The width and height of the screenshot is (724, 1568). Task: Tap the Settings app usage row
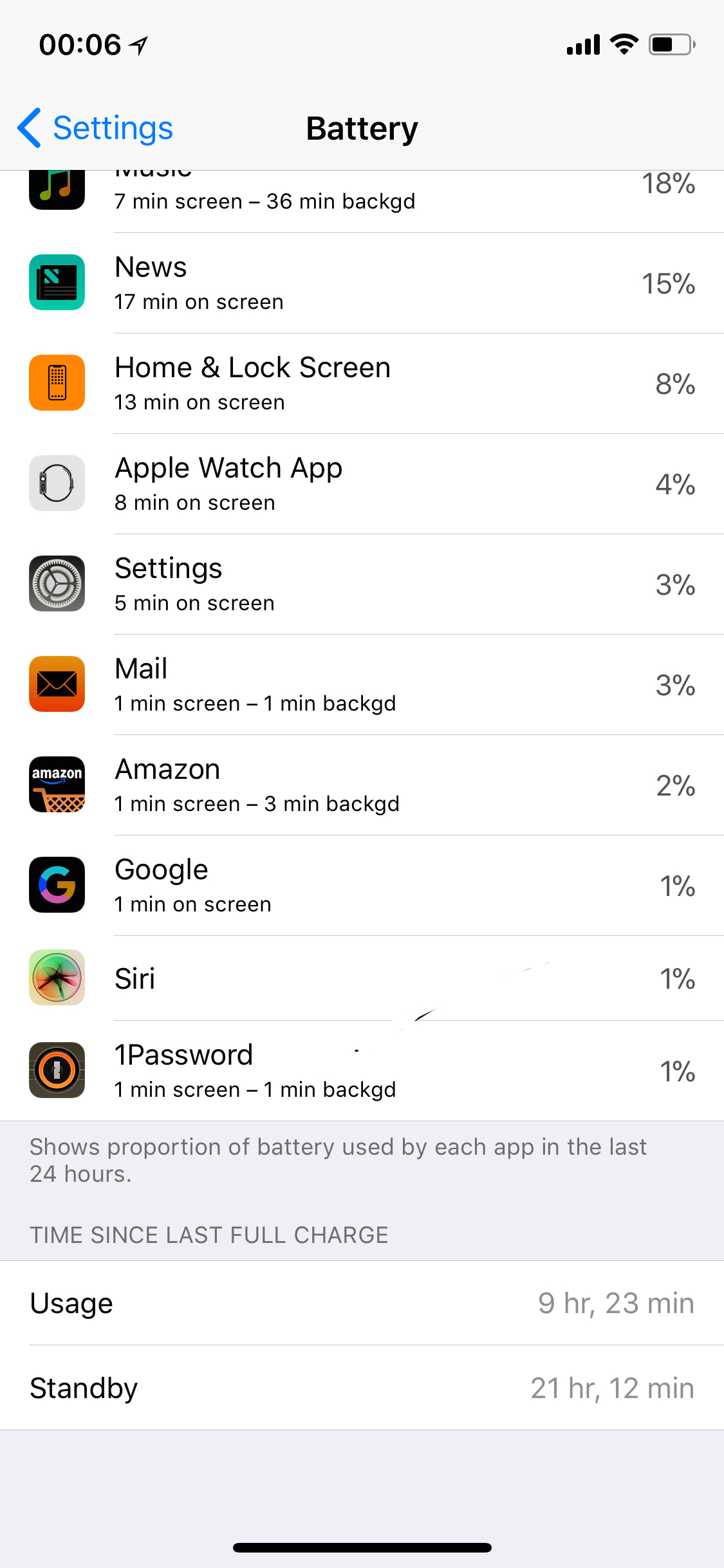pos(362,584)
